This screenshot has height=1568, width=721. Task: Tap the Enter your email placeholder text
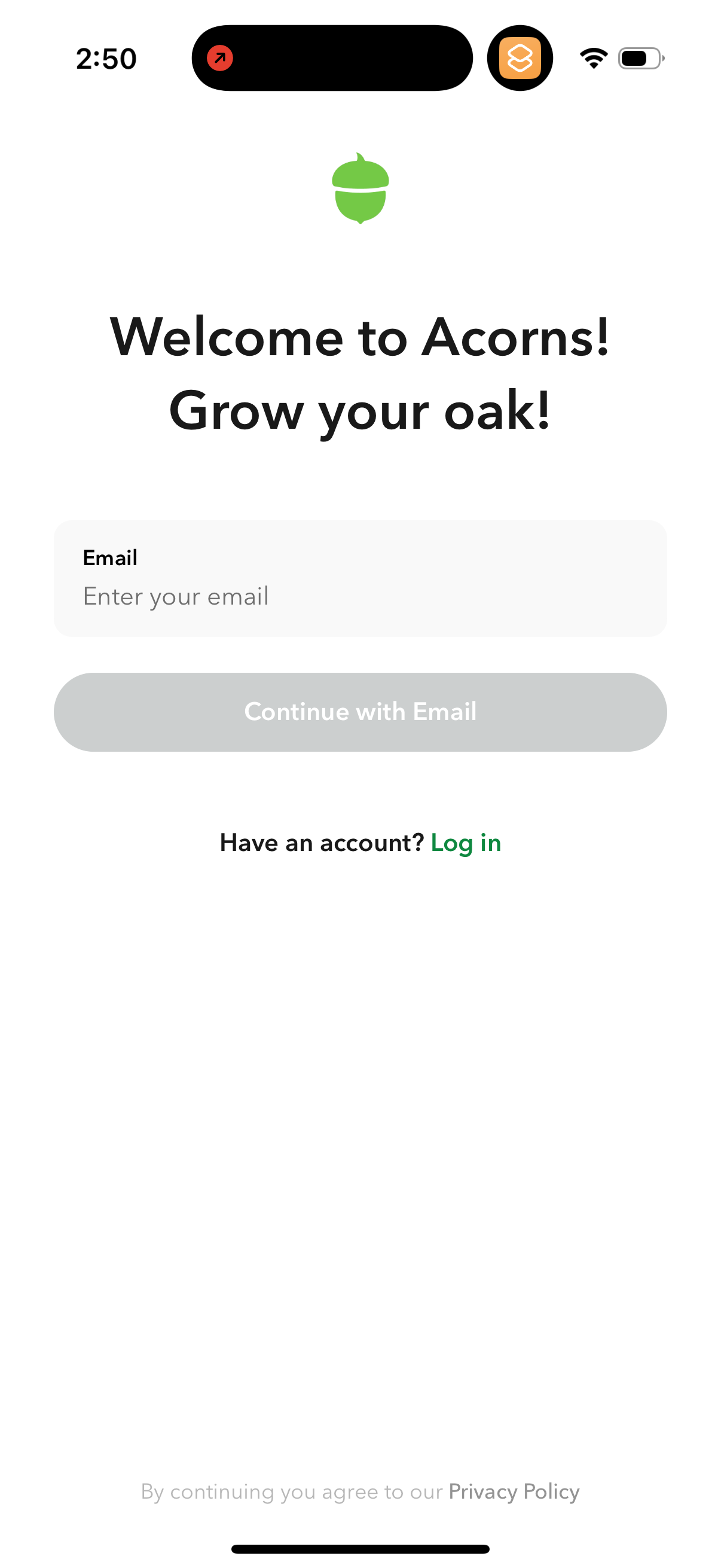(x=176, y=597)
